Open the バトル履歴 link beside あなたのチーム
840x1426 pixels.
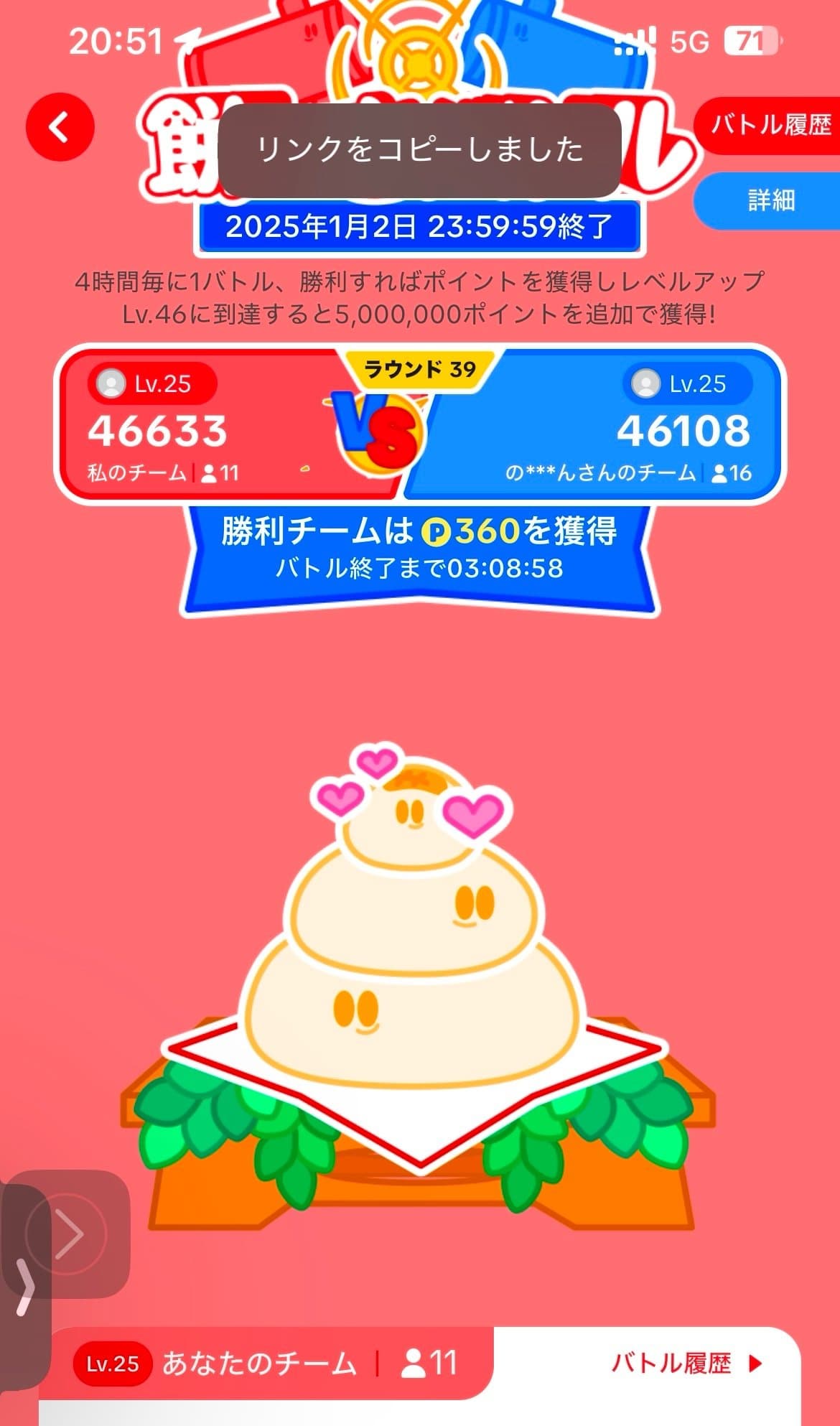pyautogui.click(x=684, y=1364)
